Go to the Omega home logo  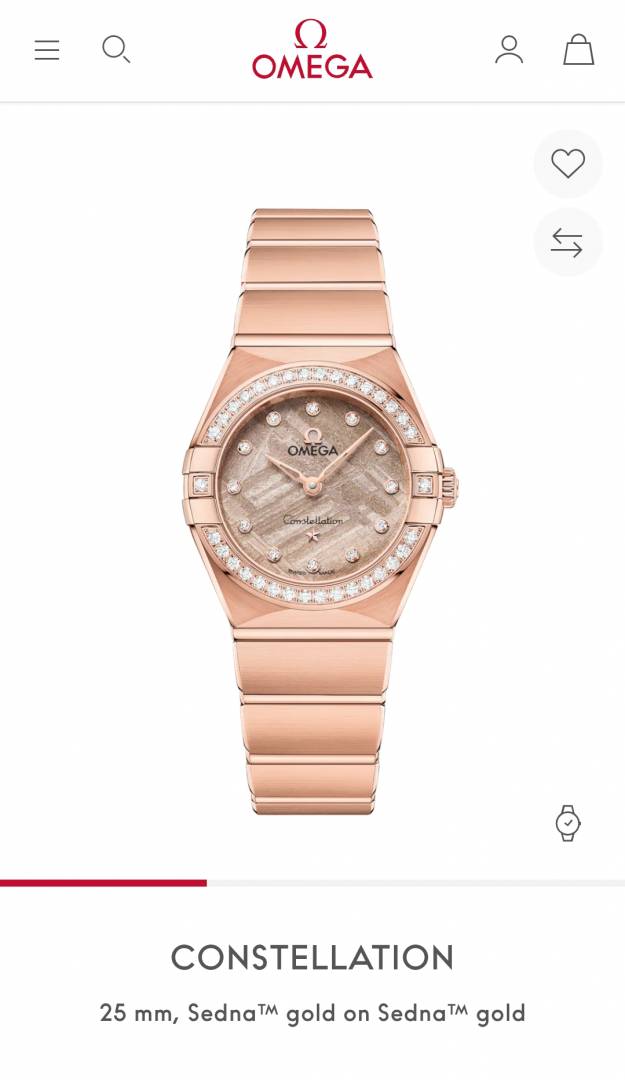(312, 50)
